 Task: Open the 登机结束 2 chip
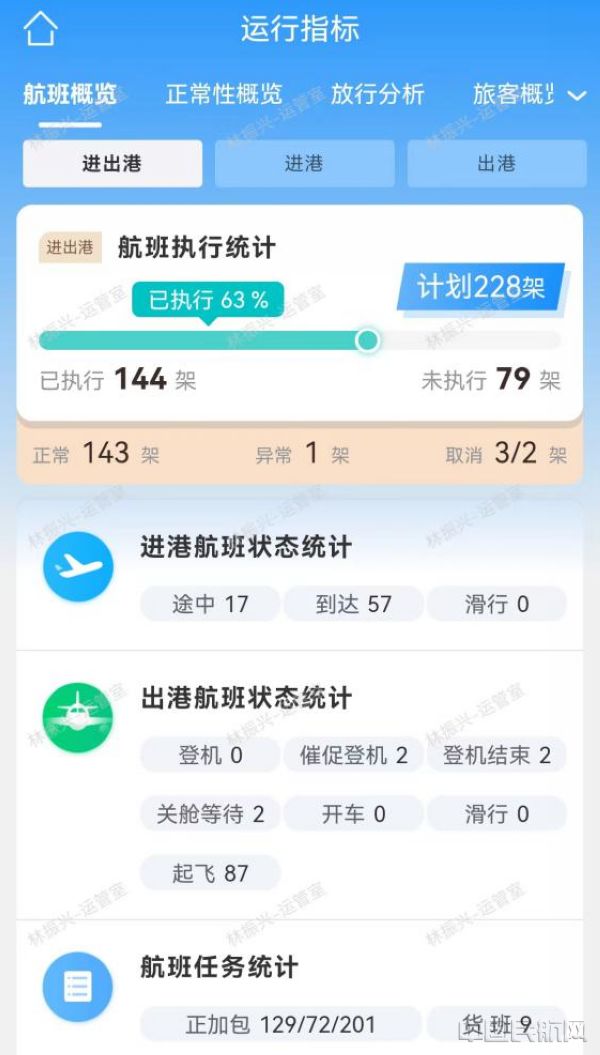tap(496, 755)
